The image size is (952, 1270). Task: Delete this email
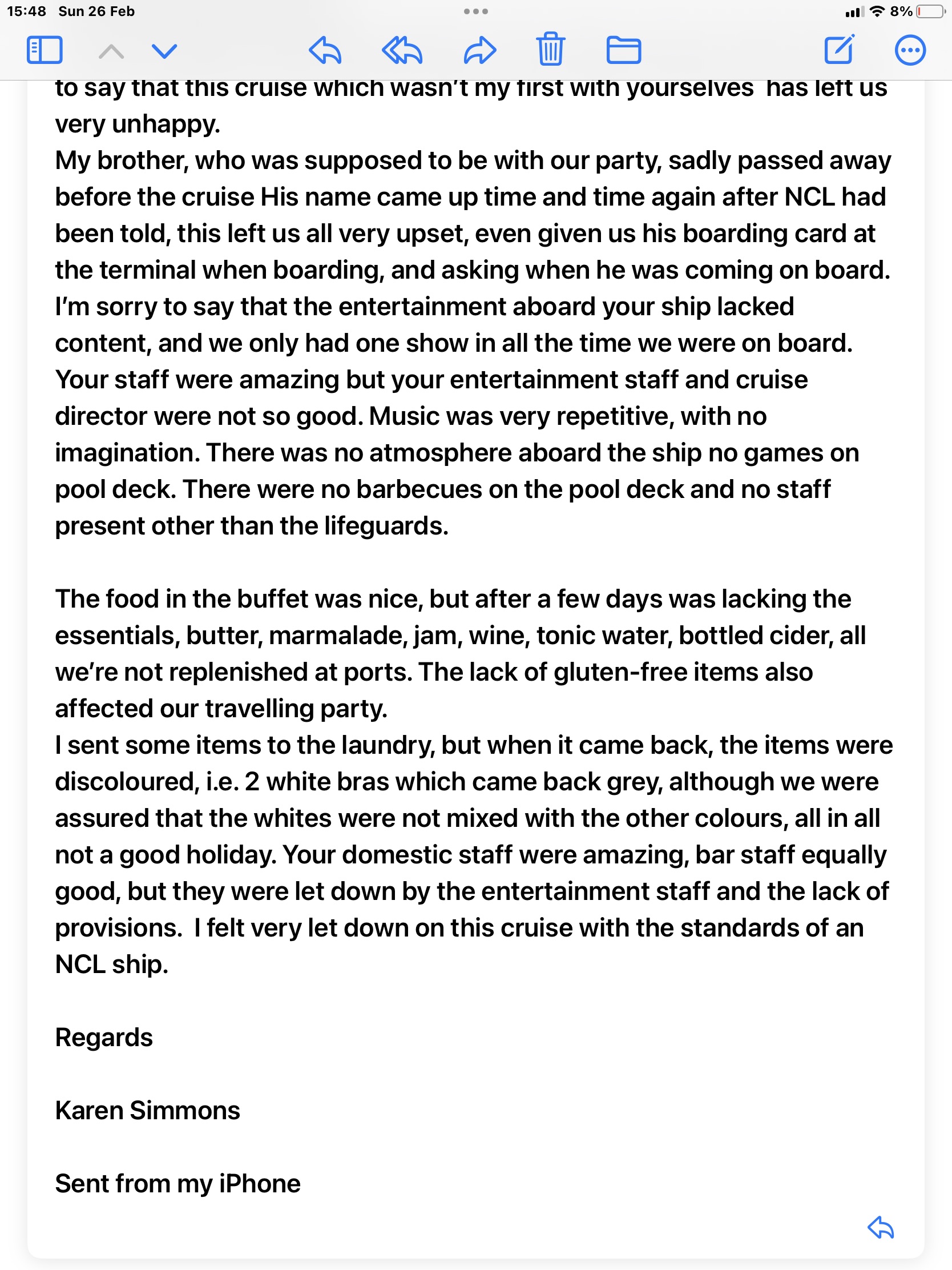[x=550, y=50]
